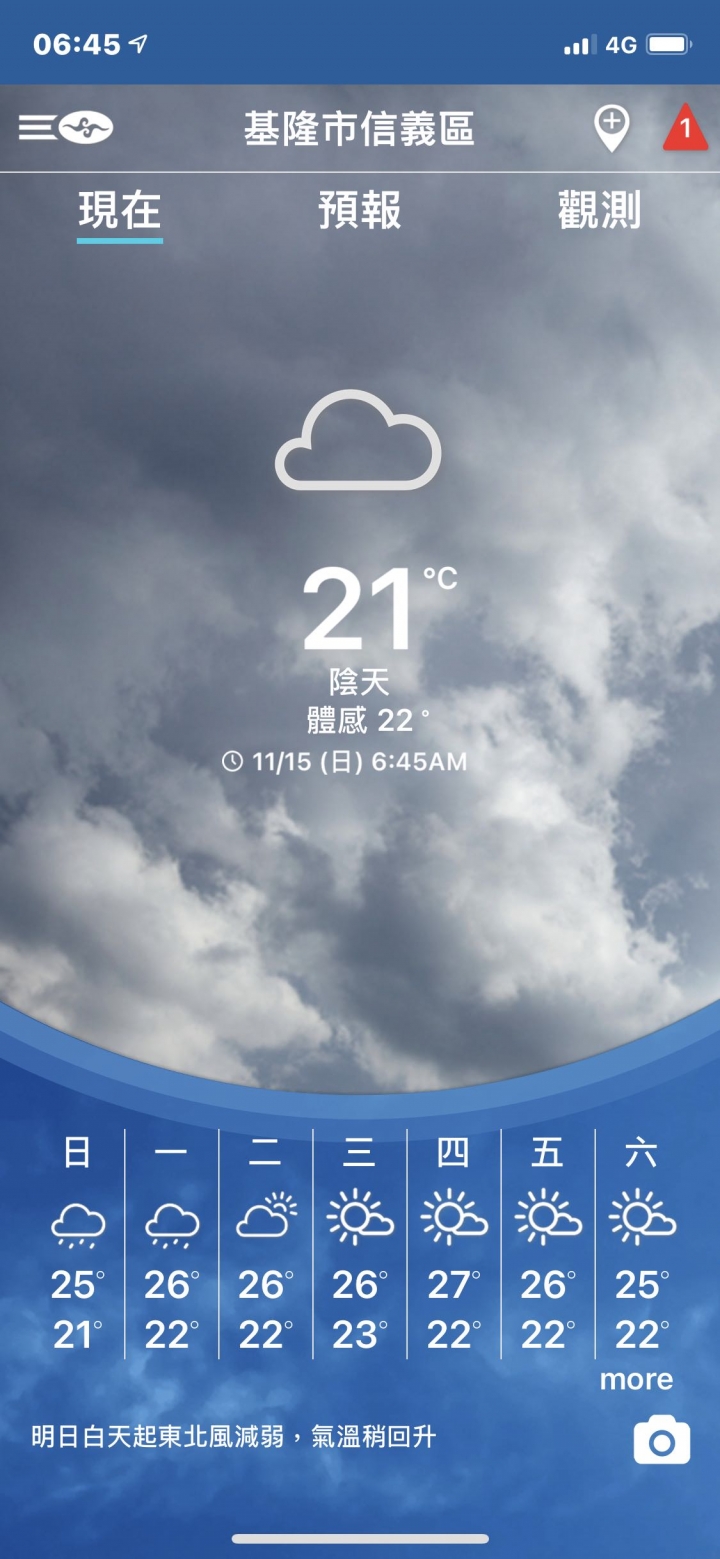Image resolution: width=720 pixels, height=1559 pixels.
Task: Open the camera icon
Action: 661,1441
